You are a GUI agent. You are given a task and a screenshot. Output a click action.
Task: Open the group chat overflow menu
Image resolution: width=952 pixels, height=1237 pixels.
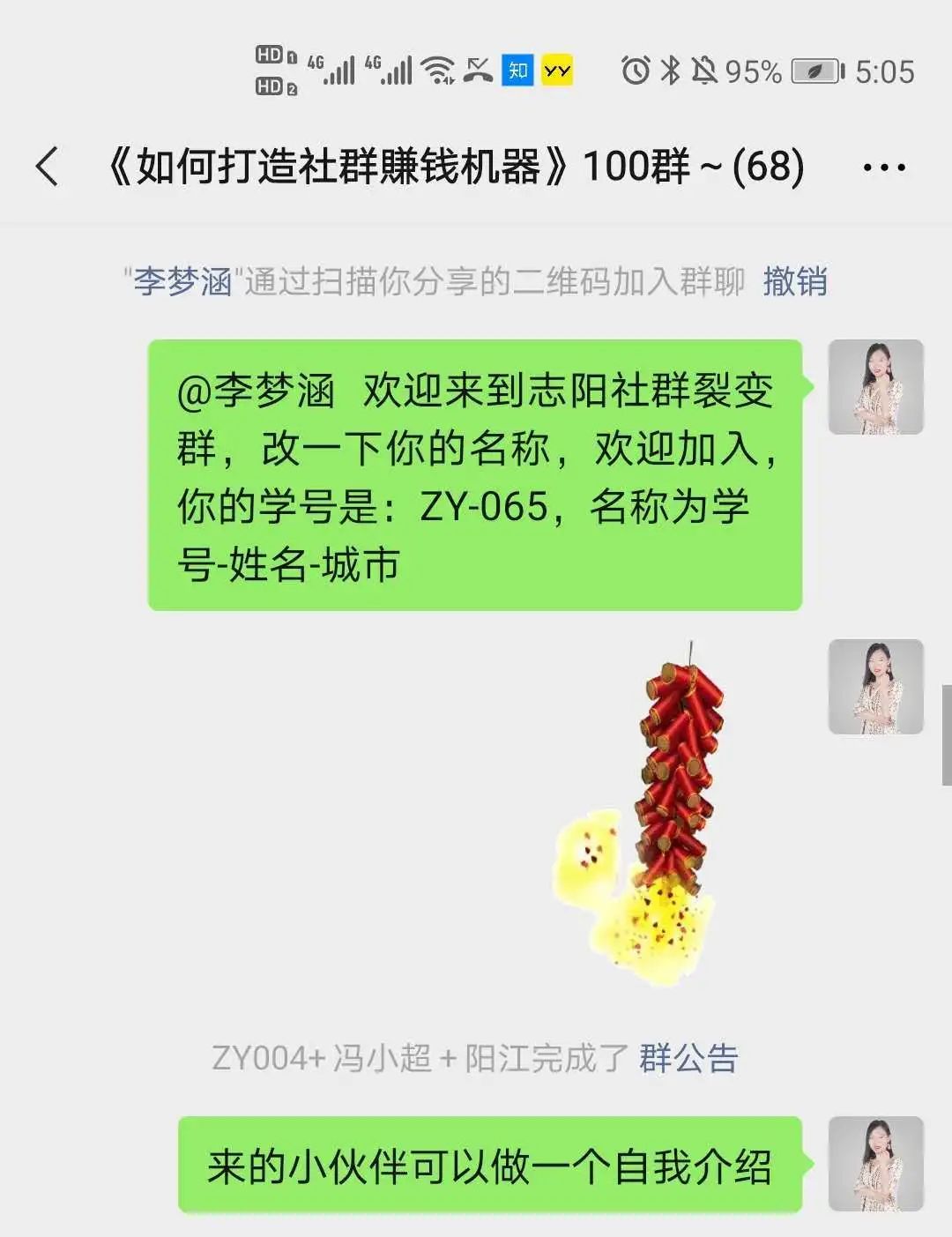tap(884, 168)
